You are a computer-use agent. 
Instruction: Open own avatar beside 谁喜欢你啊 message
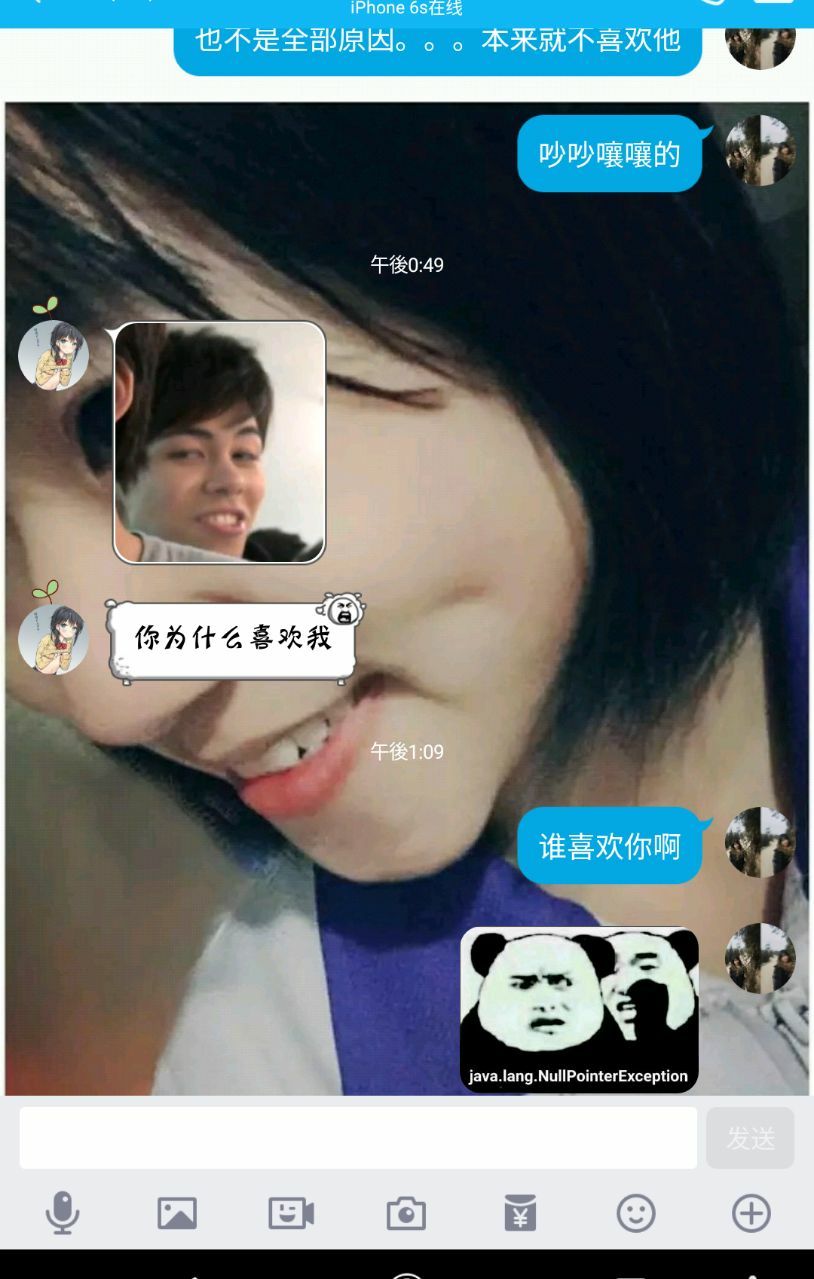[x=760, y=842]
